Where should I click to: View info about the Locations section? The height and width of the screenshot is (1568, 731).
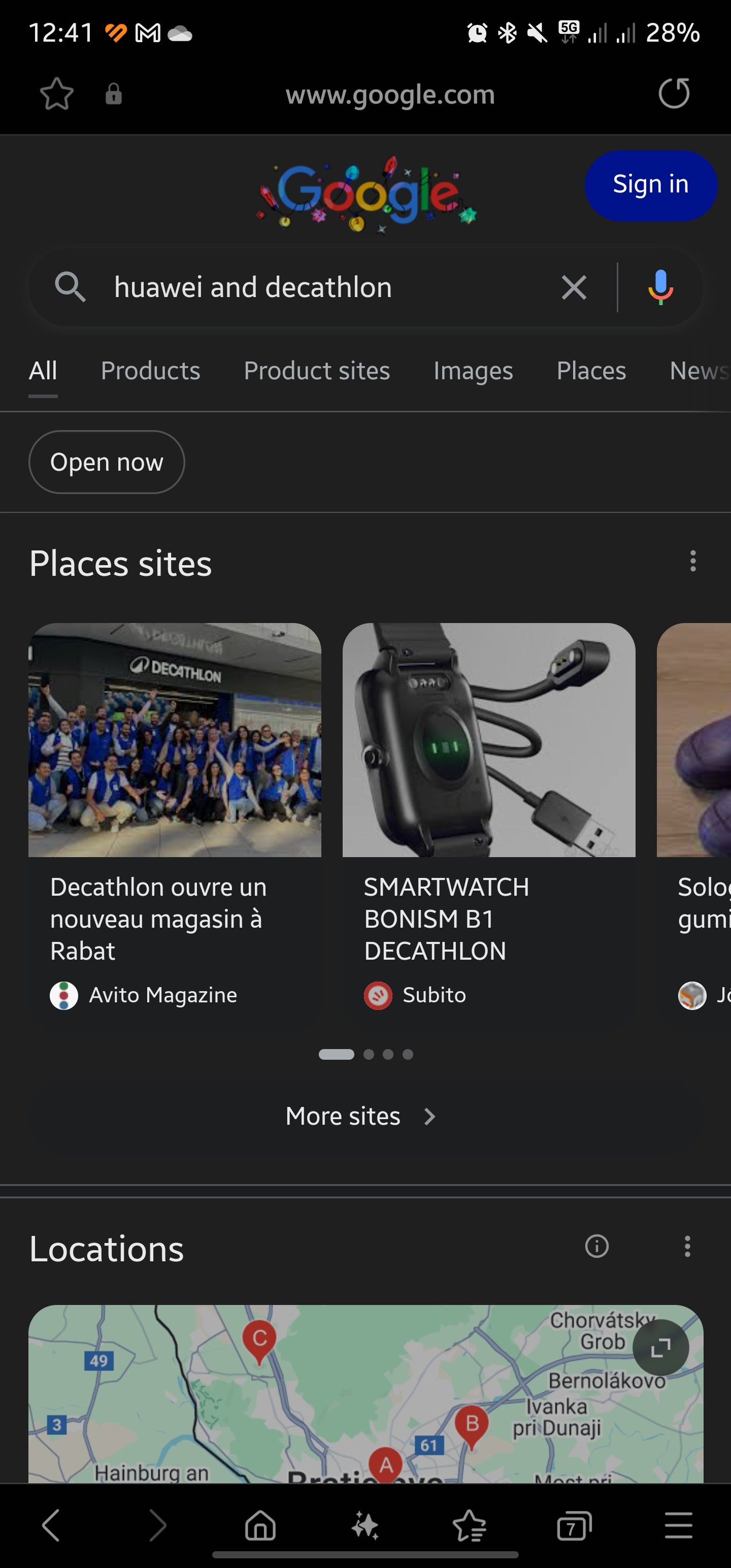[596, 1247]
